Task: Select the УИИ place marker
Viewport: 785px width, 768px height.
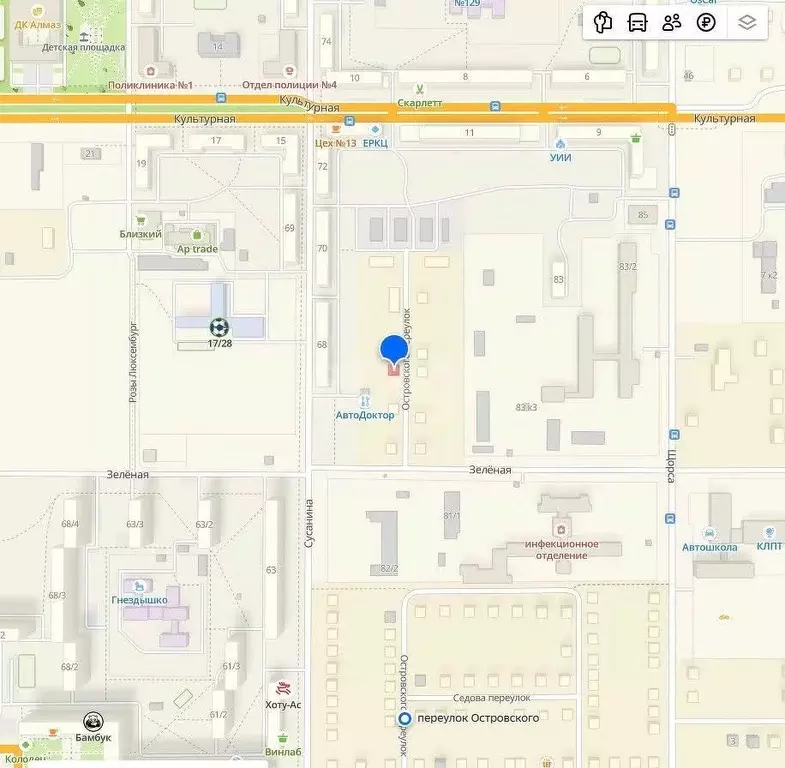Action: 560,143
